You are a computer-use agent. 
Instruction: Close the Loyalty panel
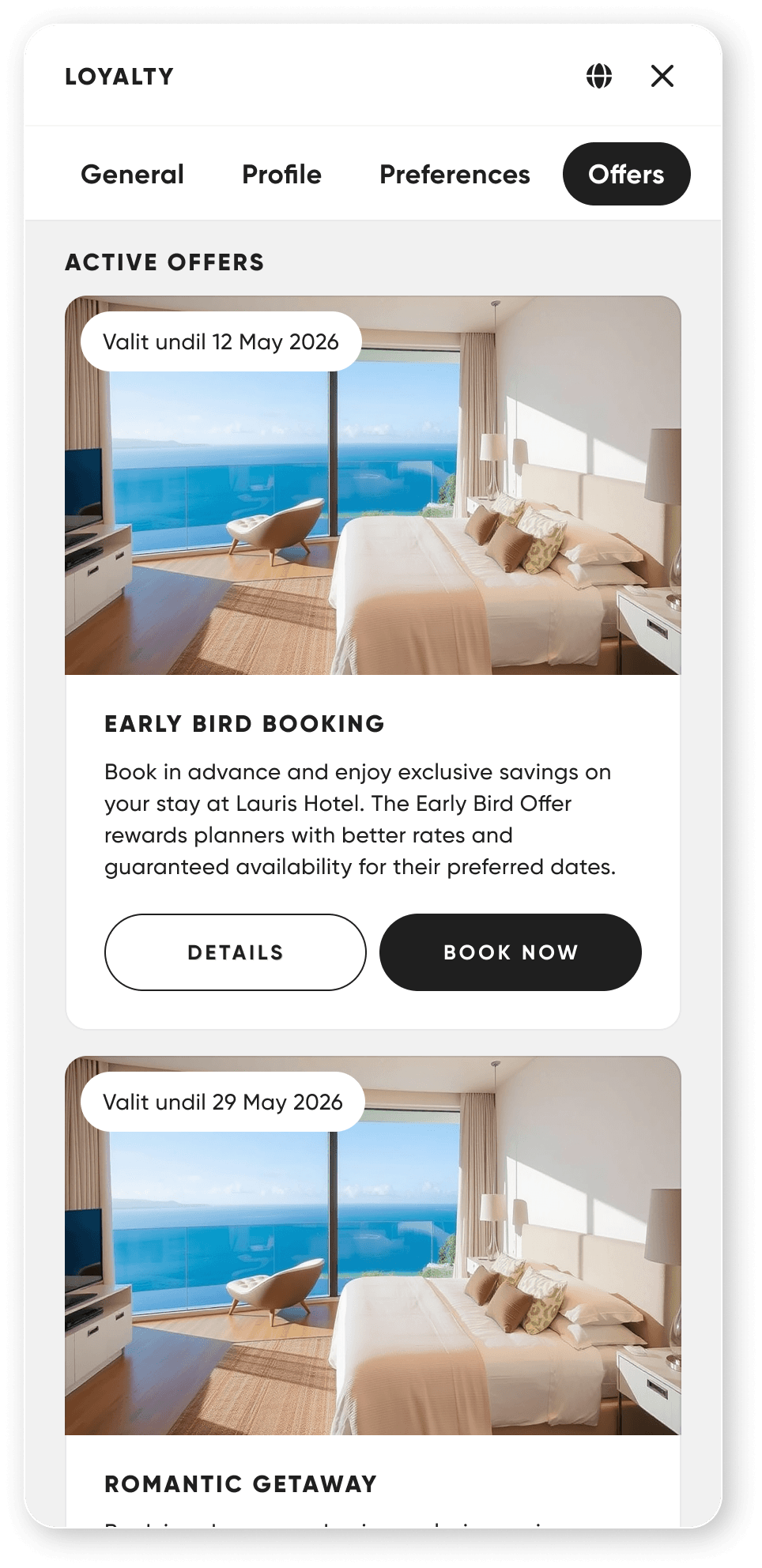click(662, 76)
